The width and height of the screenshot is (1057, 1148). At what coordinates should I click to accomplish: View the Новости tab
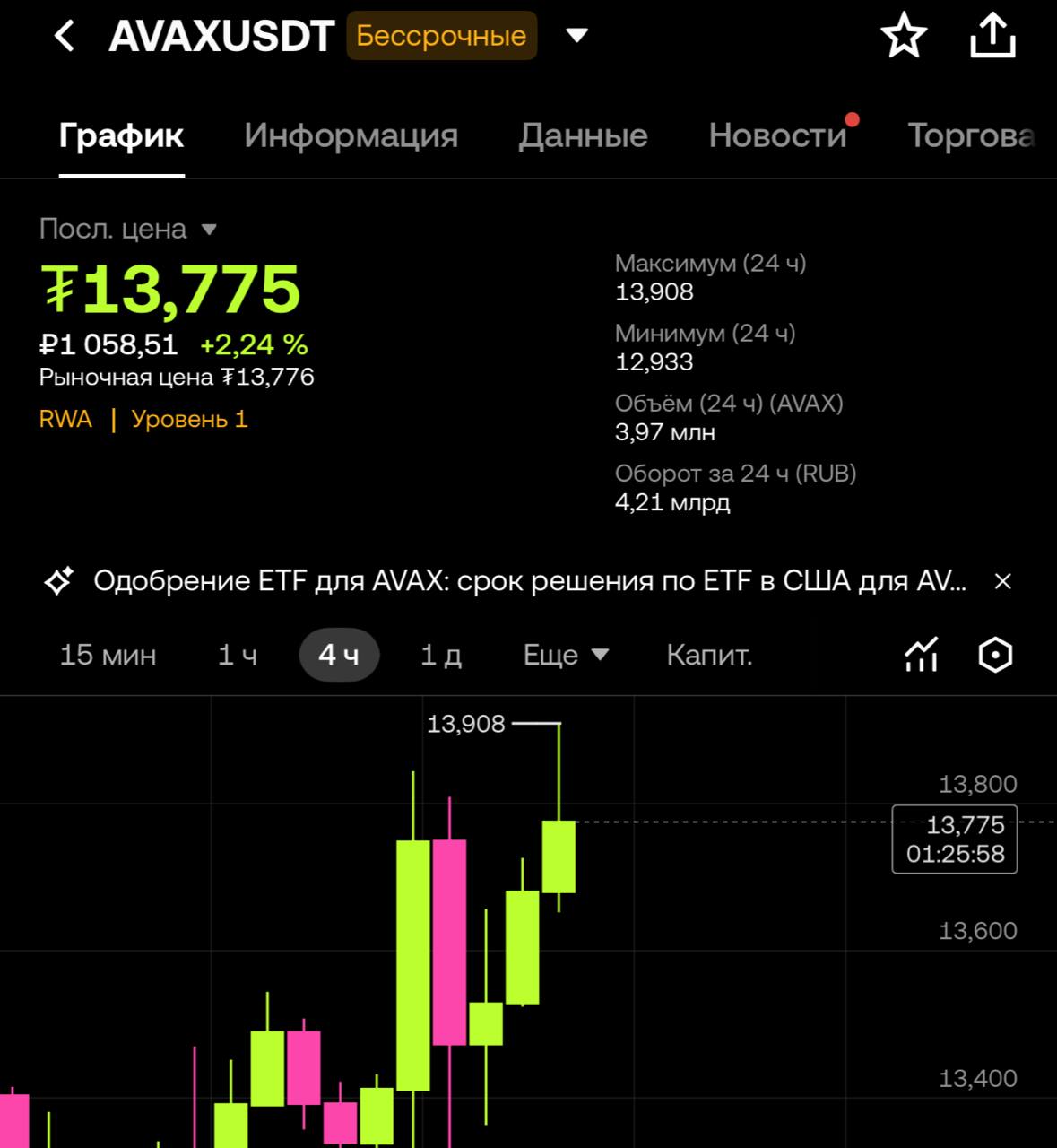pyautogui.click(x=777, y=135)
